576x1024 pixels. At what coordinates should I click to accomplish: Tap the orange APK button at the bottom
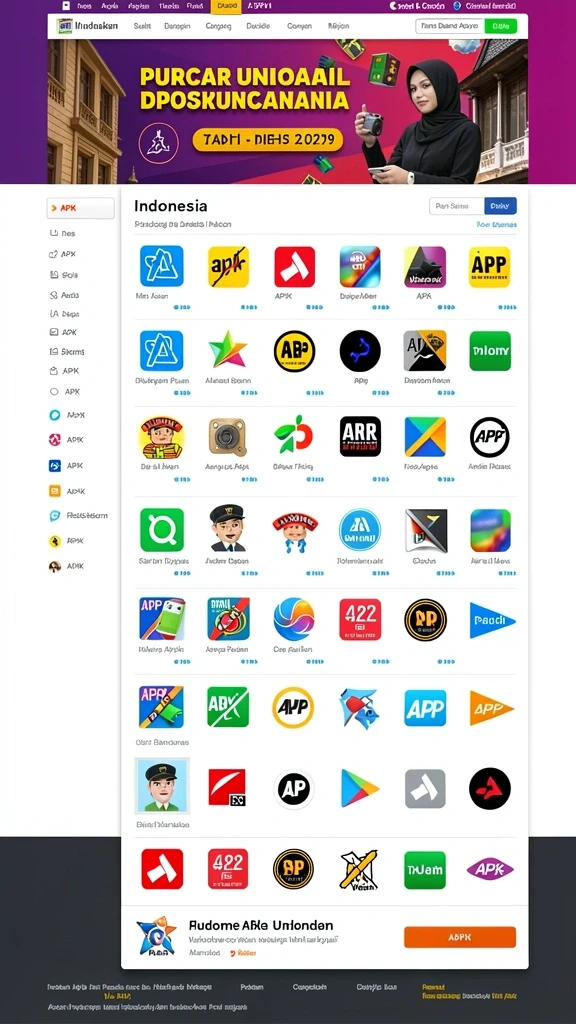pyautogui.click(x=460, y=936)
